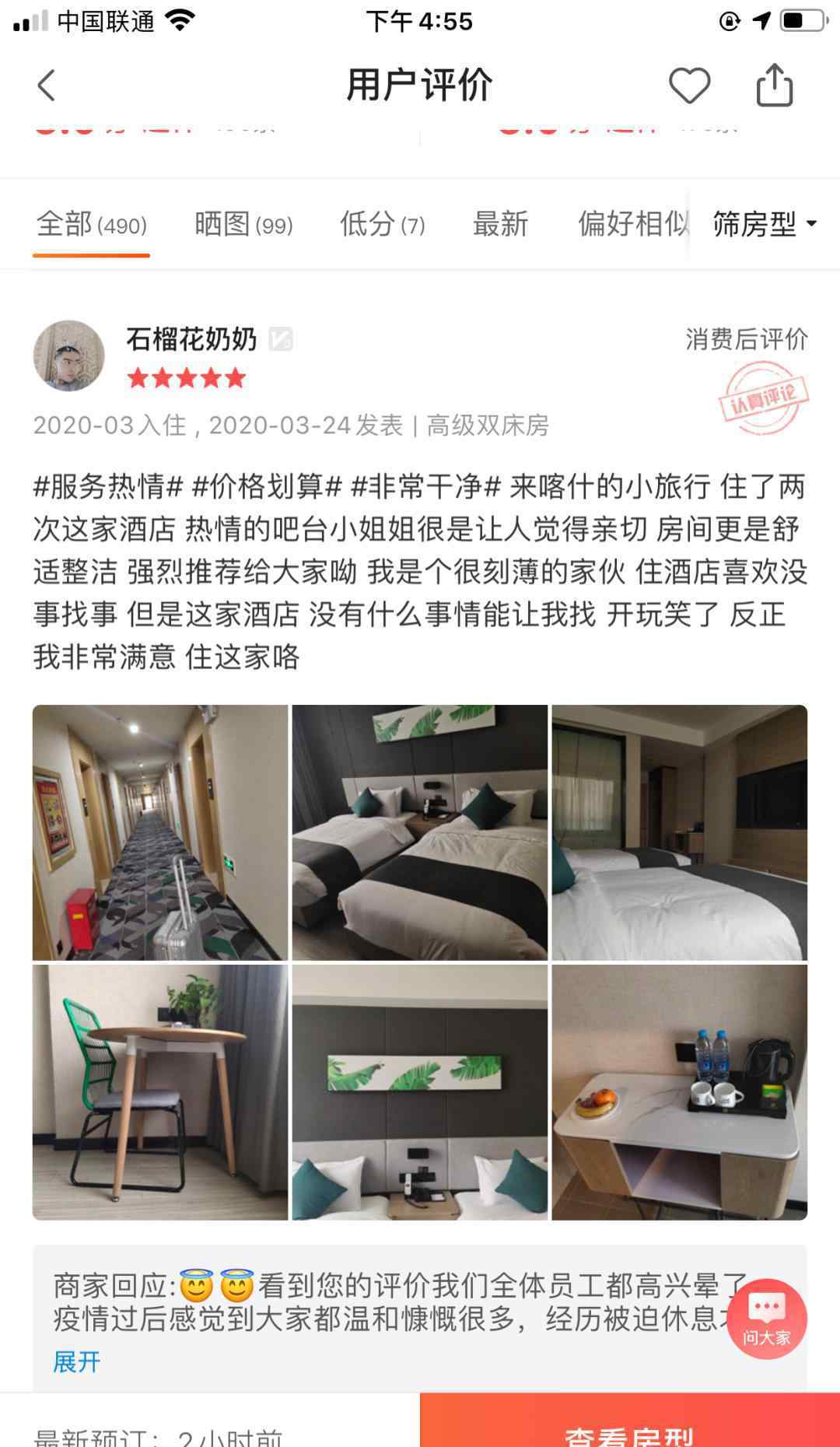Go back from user reviews
Viewport: 840px width, 1447px height.
pyautogui.click(x=47, y=86)
